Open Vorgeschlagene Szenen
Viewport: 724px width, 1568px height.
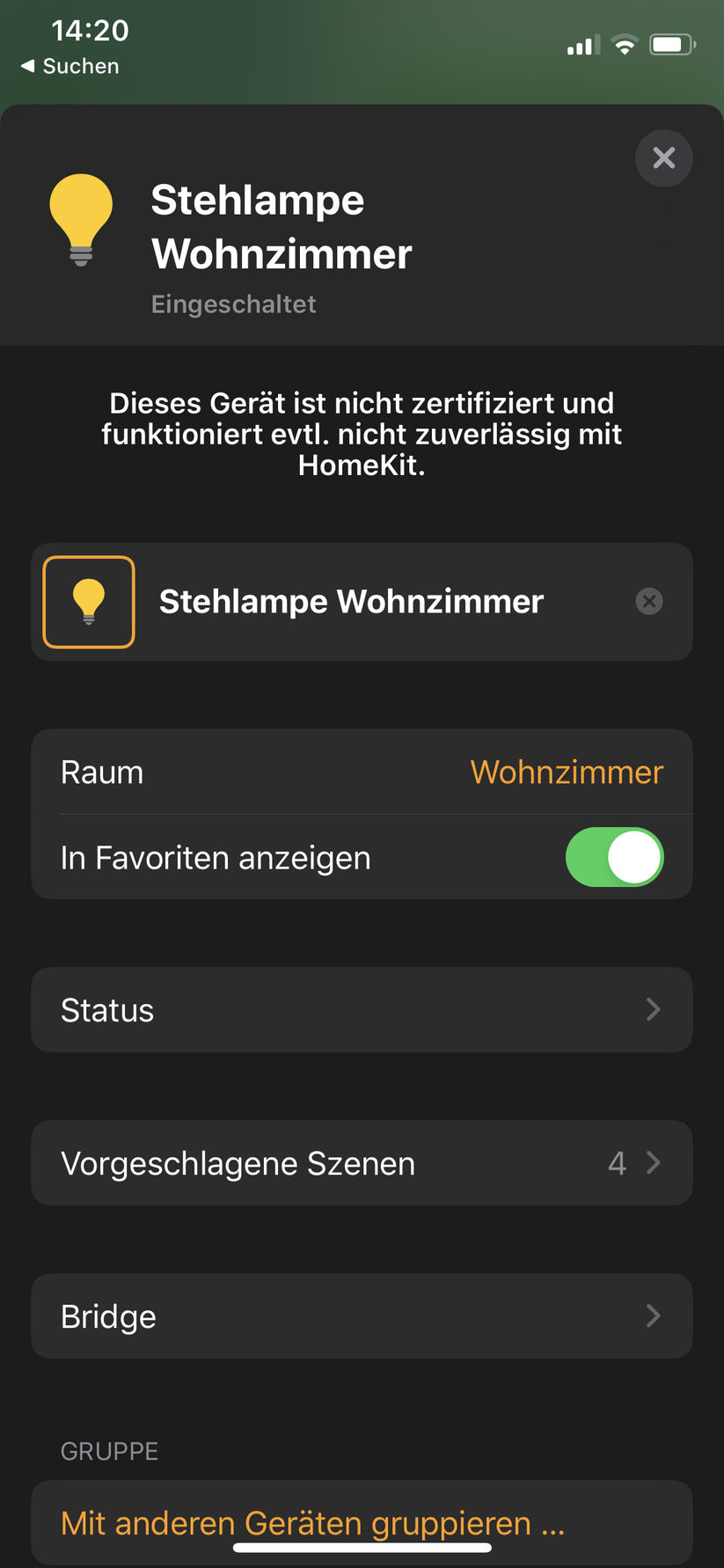(362, 1163)
